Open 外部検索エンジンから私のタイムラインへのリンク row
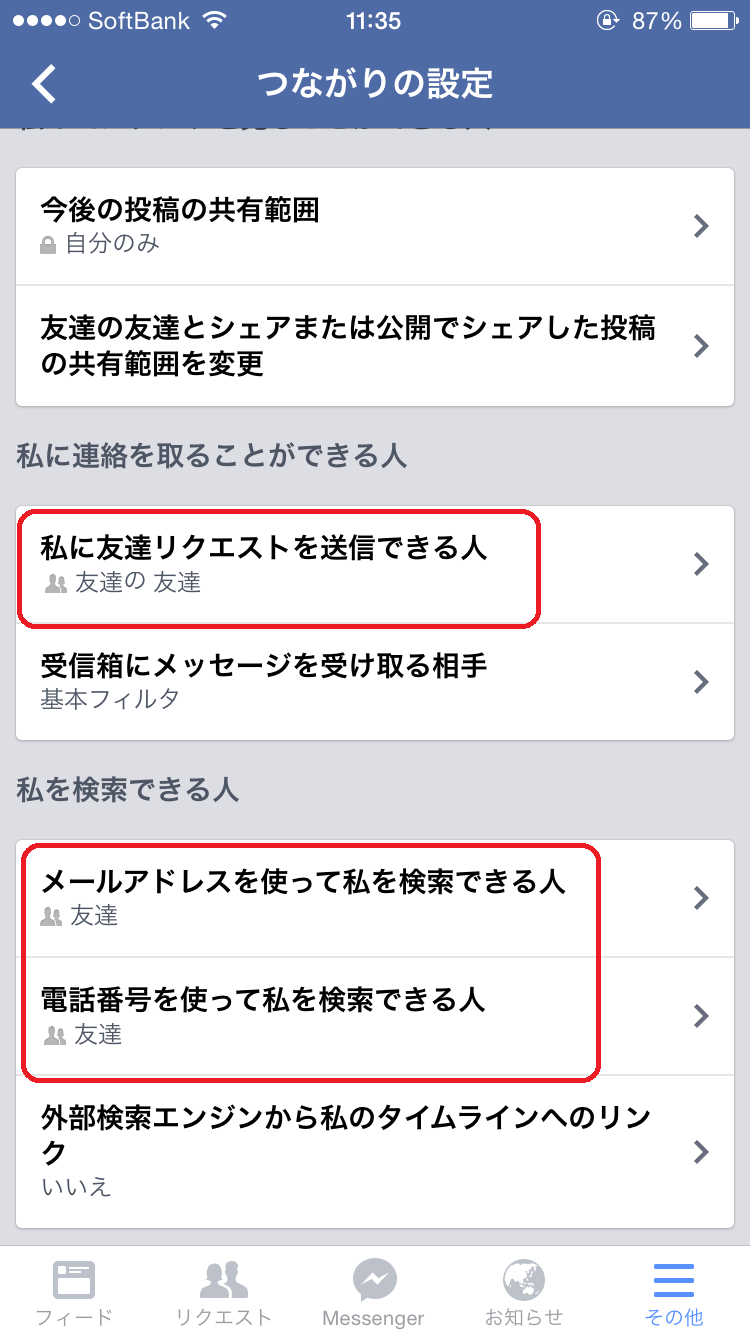 pyautogui.click(x=375, y=1152)
